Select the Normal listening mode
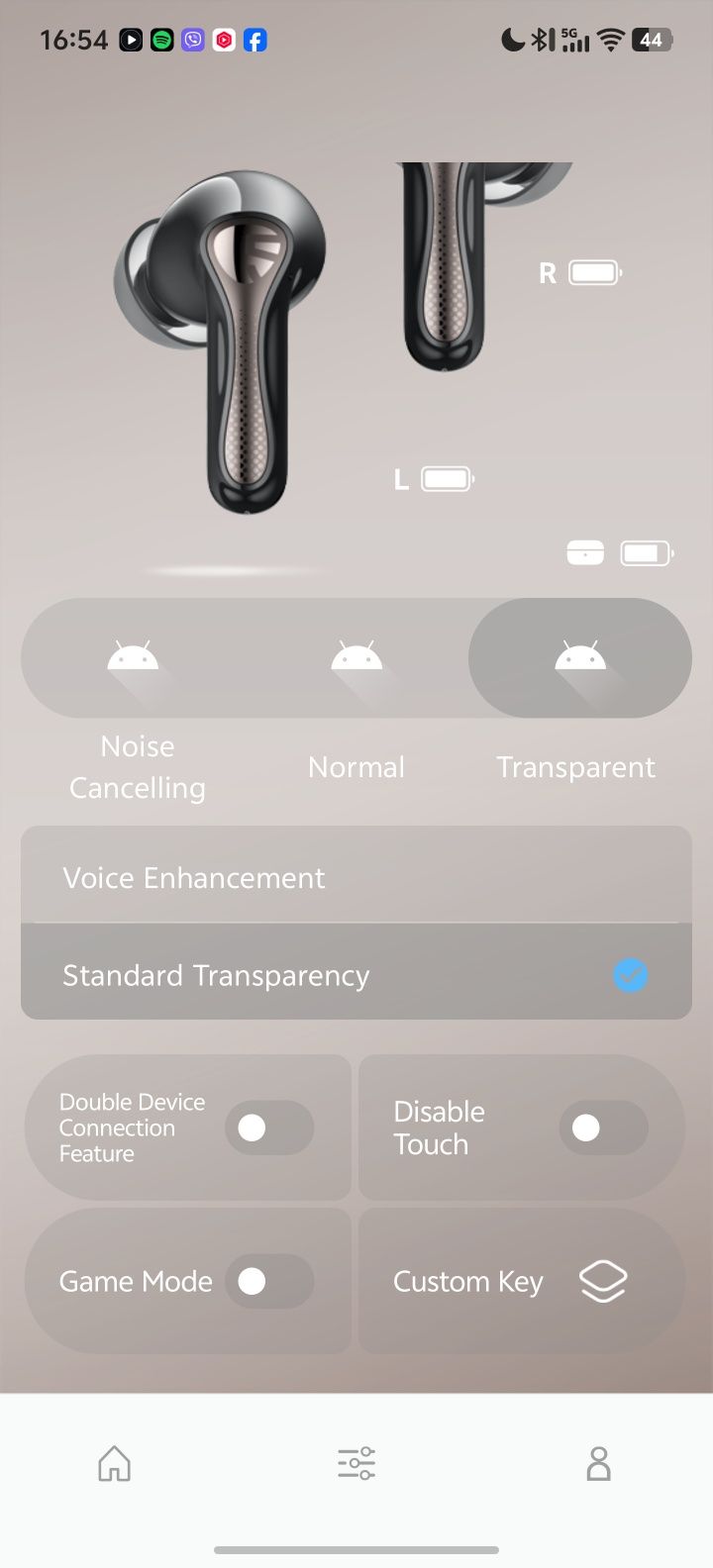The width and height of the screenshot is (713, 1568). point(356,658)
